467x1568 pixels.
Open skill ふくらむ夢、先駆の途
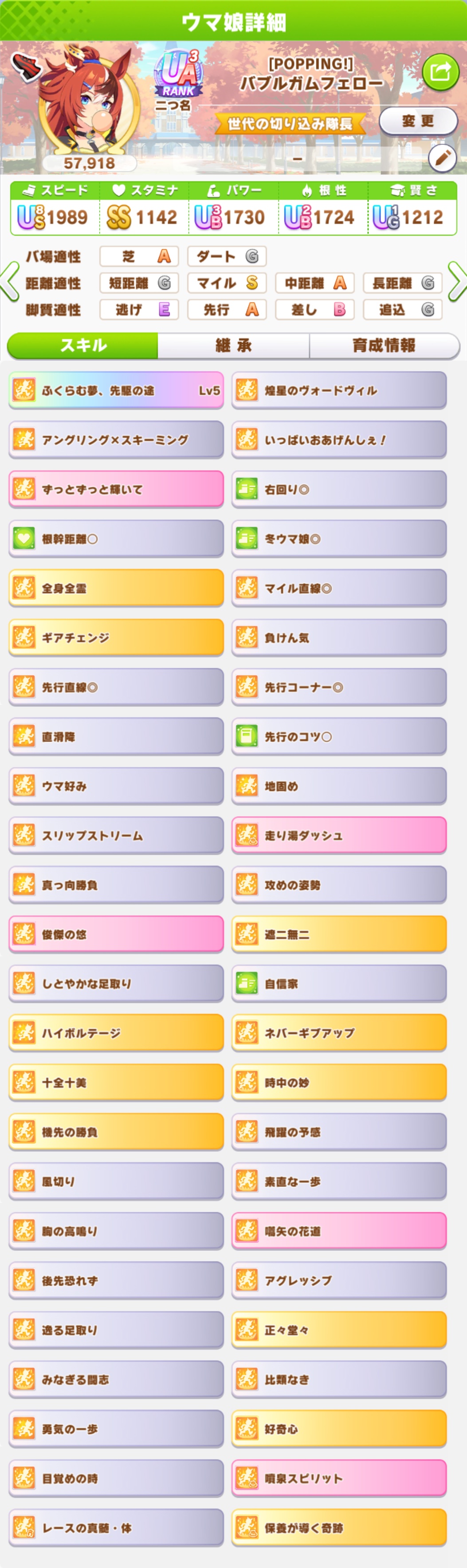(116, 390)
